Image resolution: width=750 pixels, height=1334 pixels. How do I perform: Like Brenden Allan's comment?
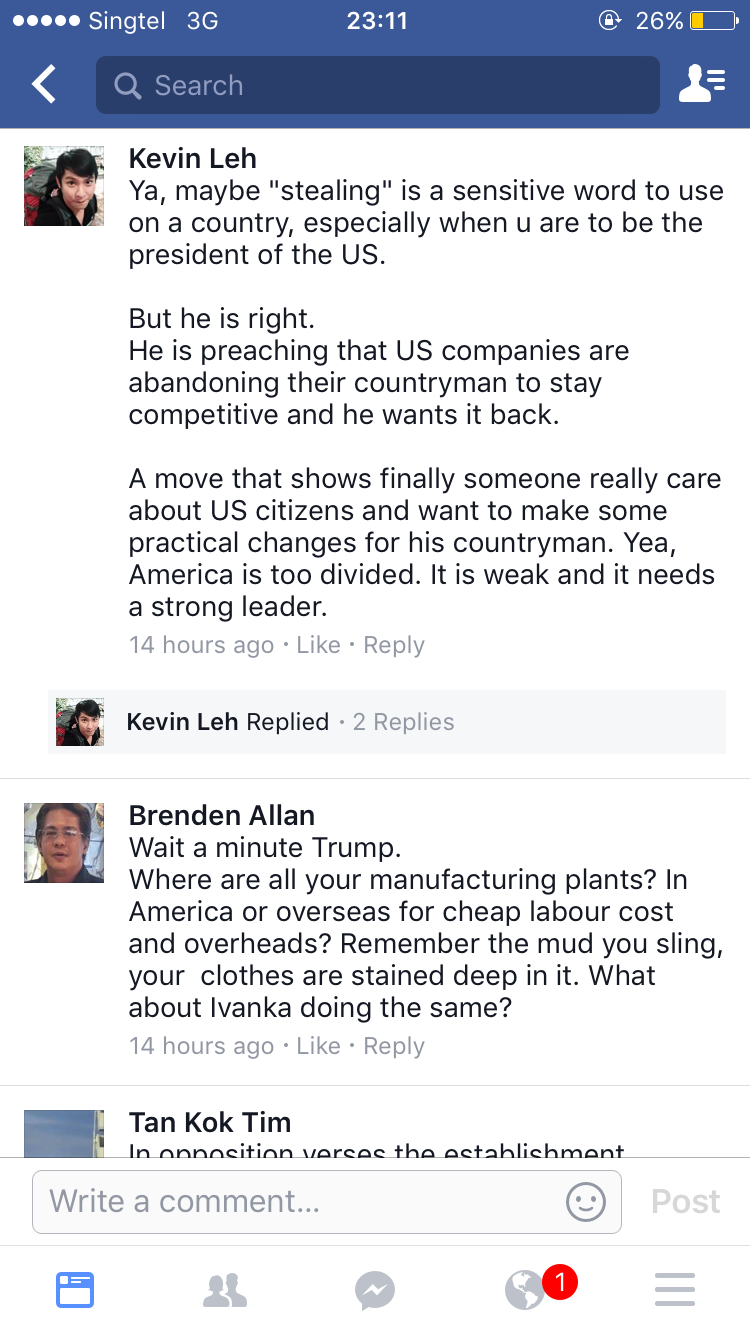(318, 1046)
